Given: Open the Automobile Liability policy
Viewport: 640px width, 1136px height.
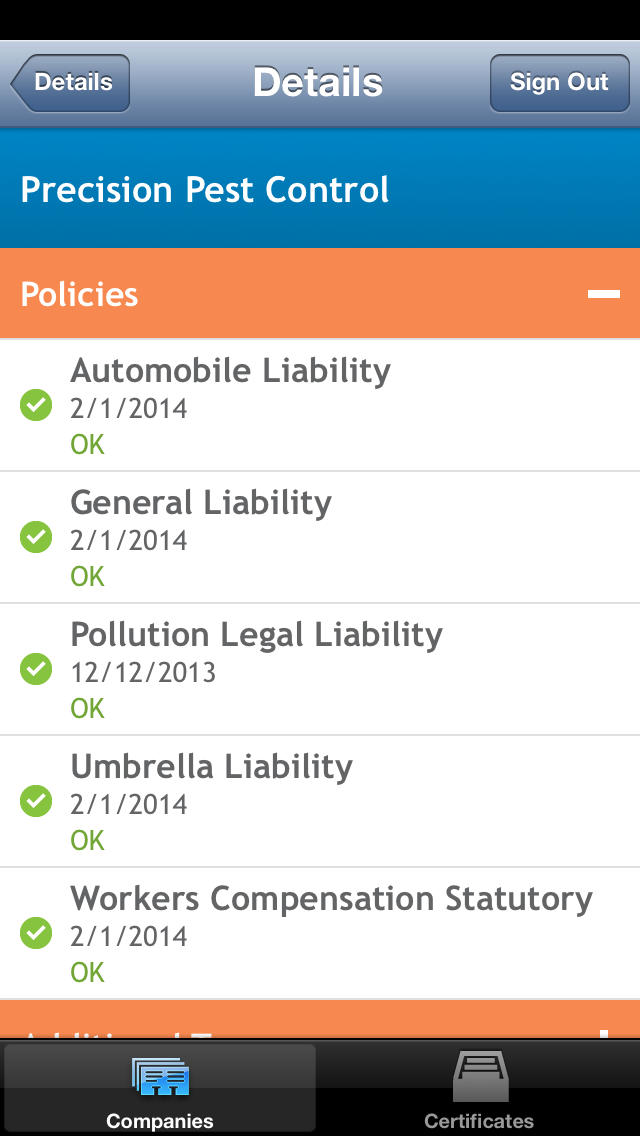Looking at the screenshot, I should click(x=320, y=406).
